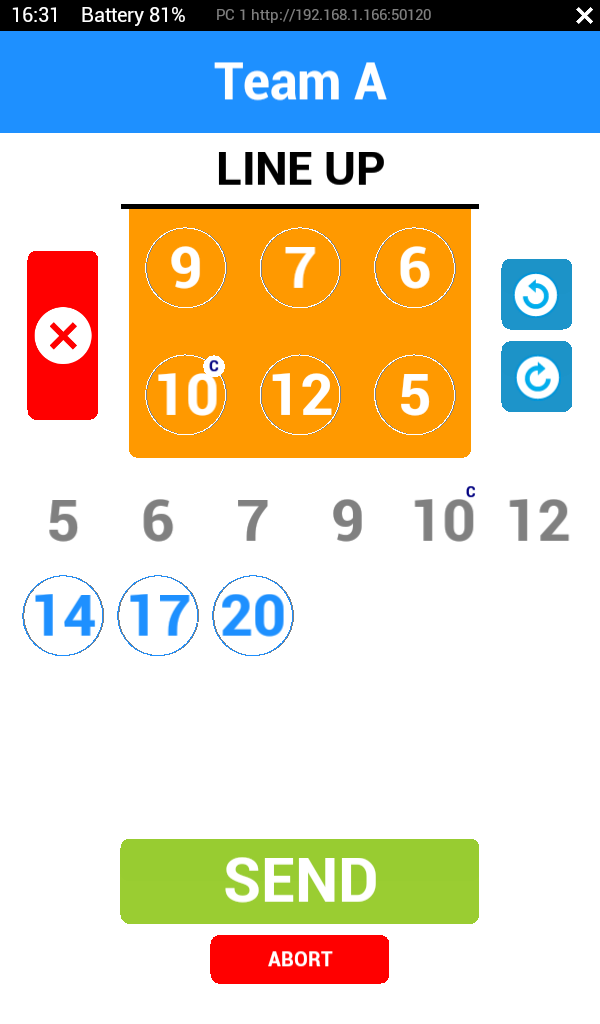Abort the line up entry

(x=299, y=959)
